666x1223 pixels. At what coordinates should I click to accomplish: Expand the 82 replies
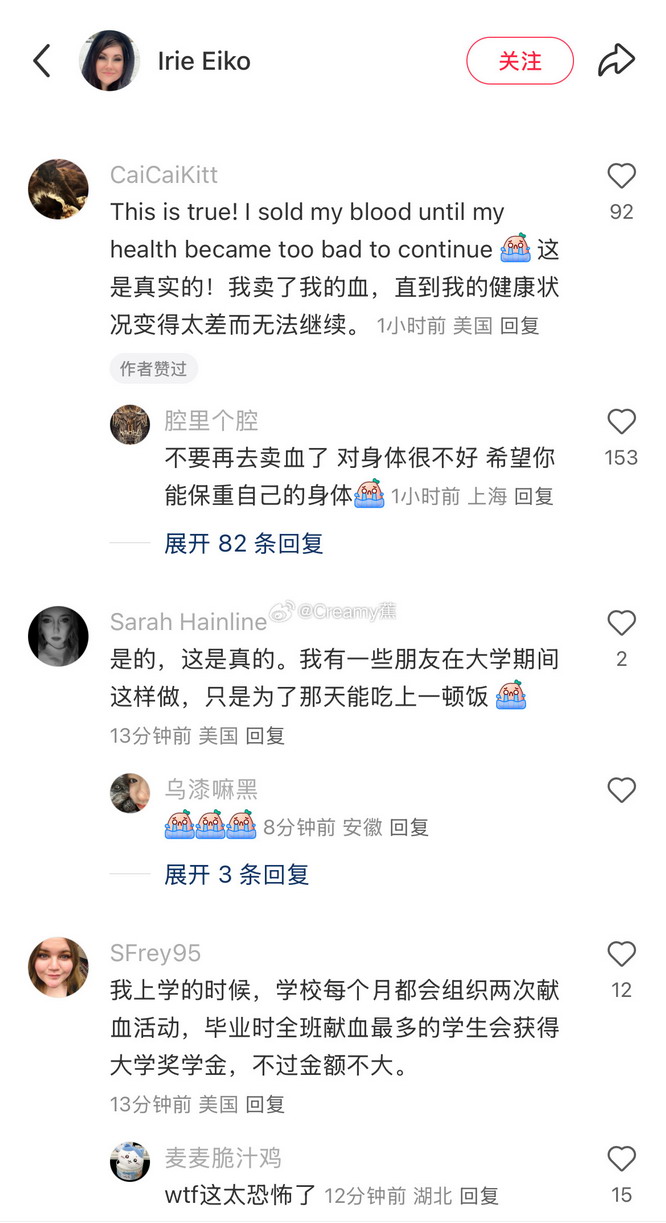click(x=243, y=544)
